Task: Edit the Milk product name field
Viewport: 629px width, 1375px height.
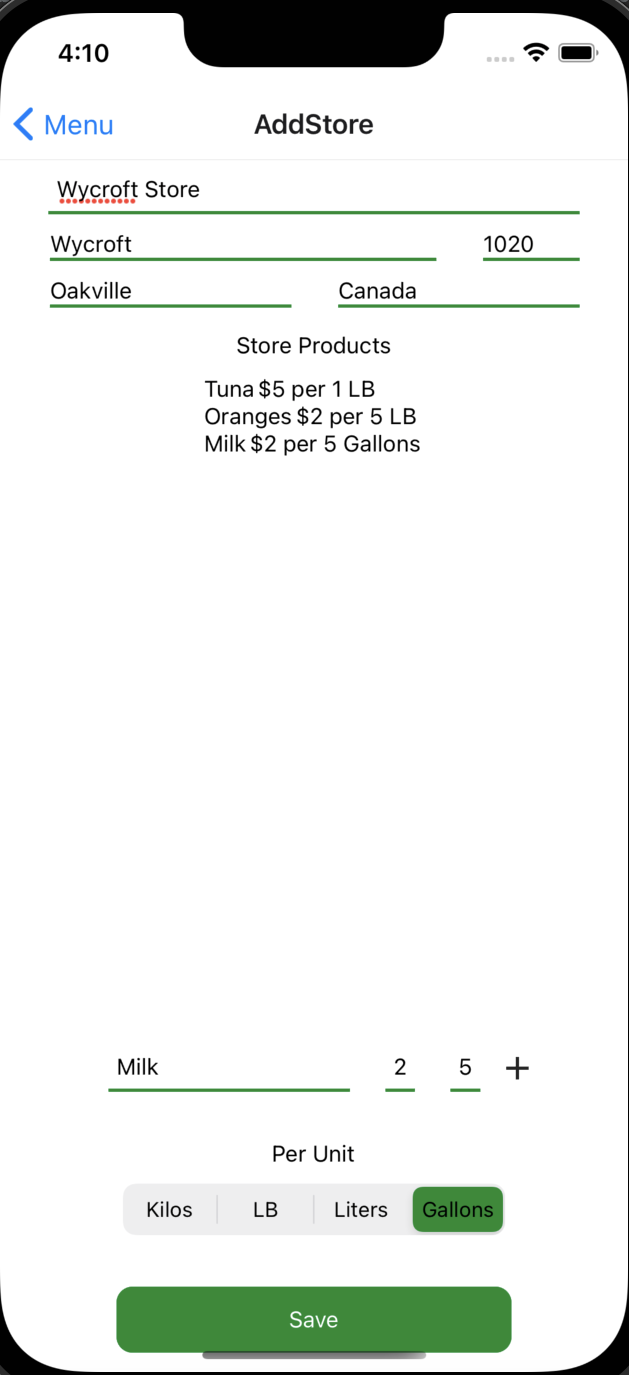Action: tap(228, 1067)
